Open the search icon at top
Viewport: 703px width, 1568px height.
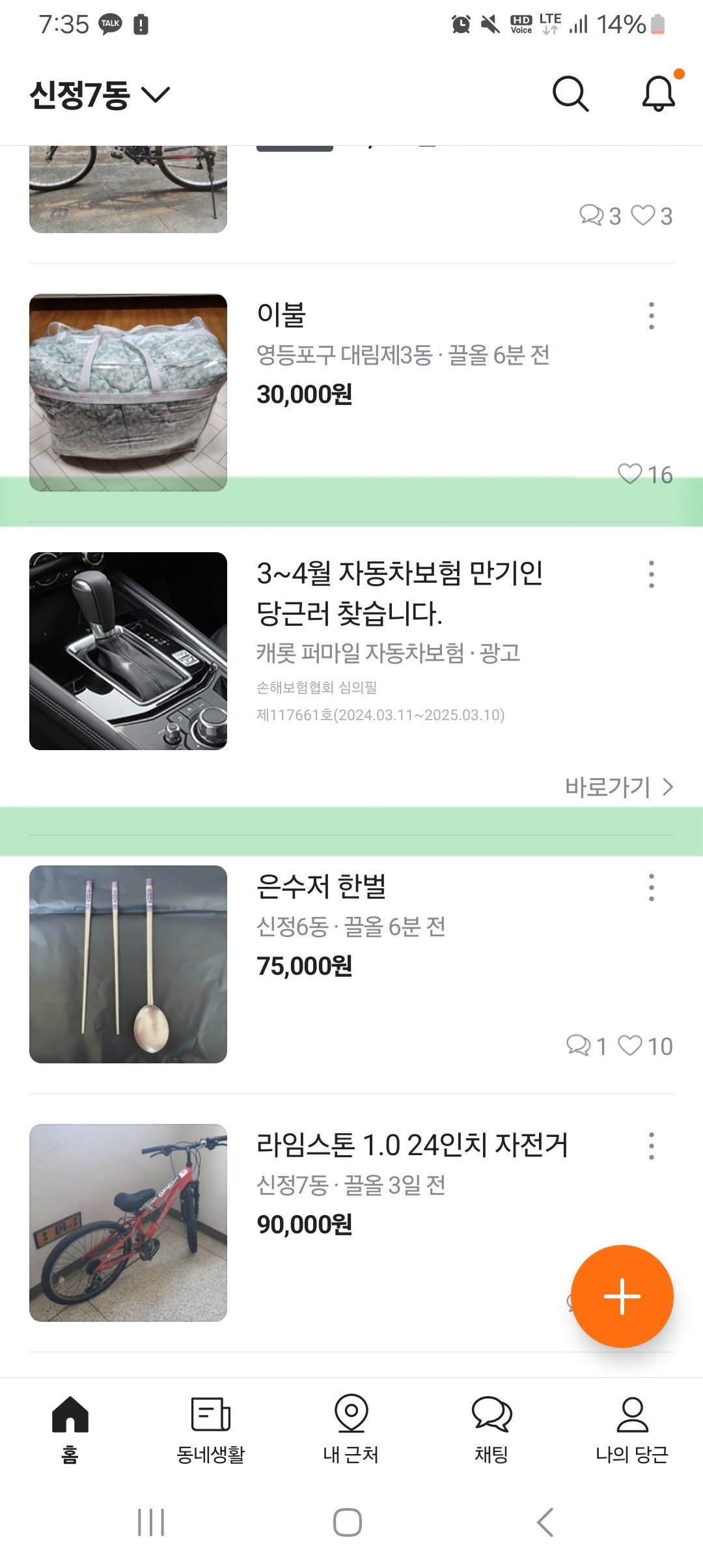[x=570, y=93]
